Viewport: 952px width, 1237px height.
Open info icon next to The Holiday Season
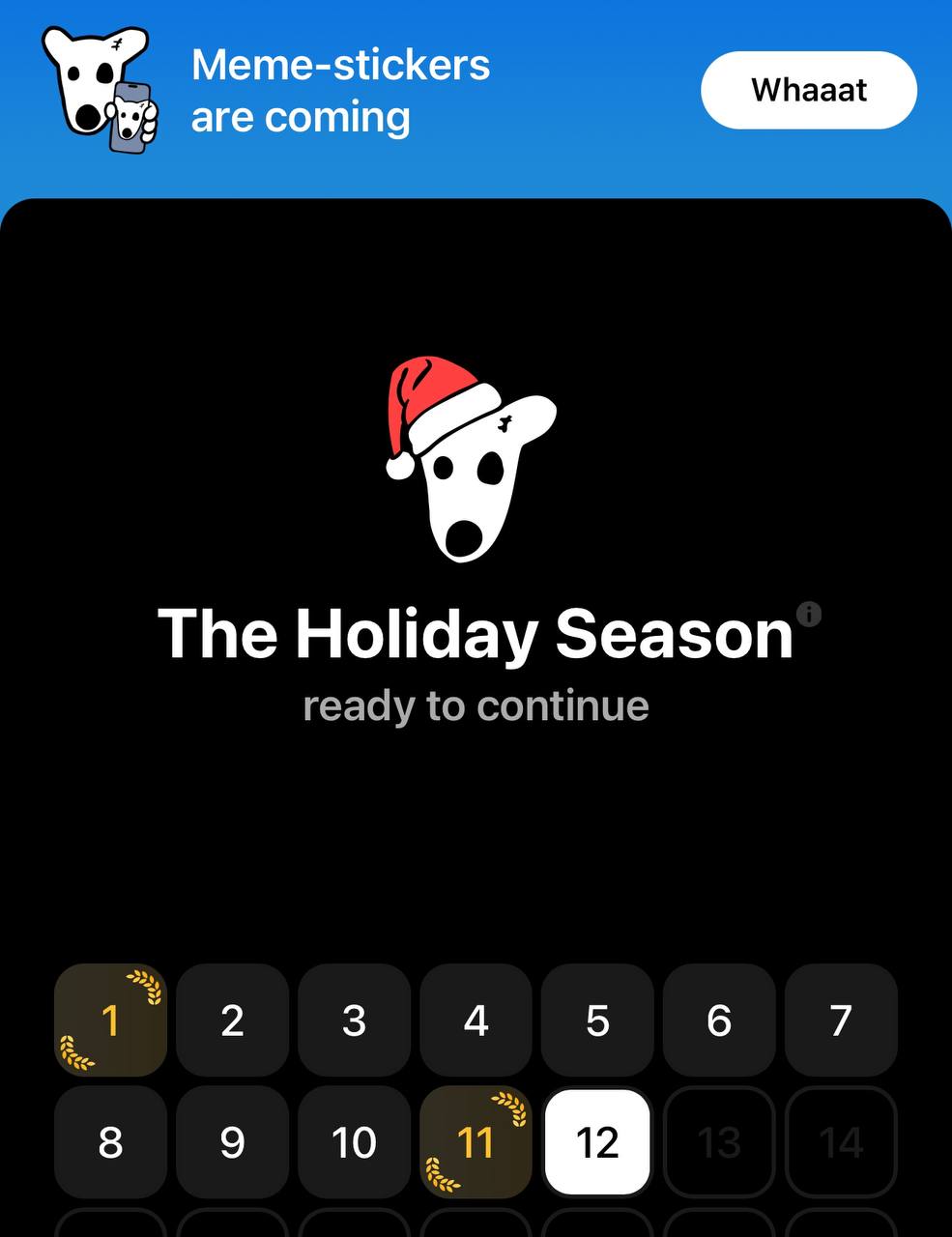click(809, 614)
